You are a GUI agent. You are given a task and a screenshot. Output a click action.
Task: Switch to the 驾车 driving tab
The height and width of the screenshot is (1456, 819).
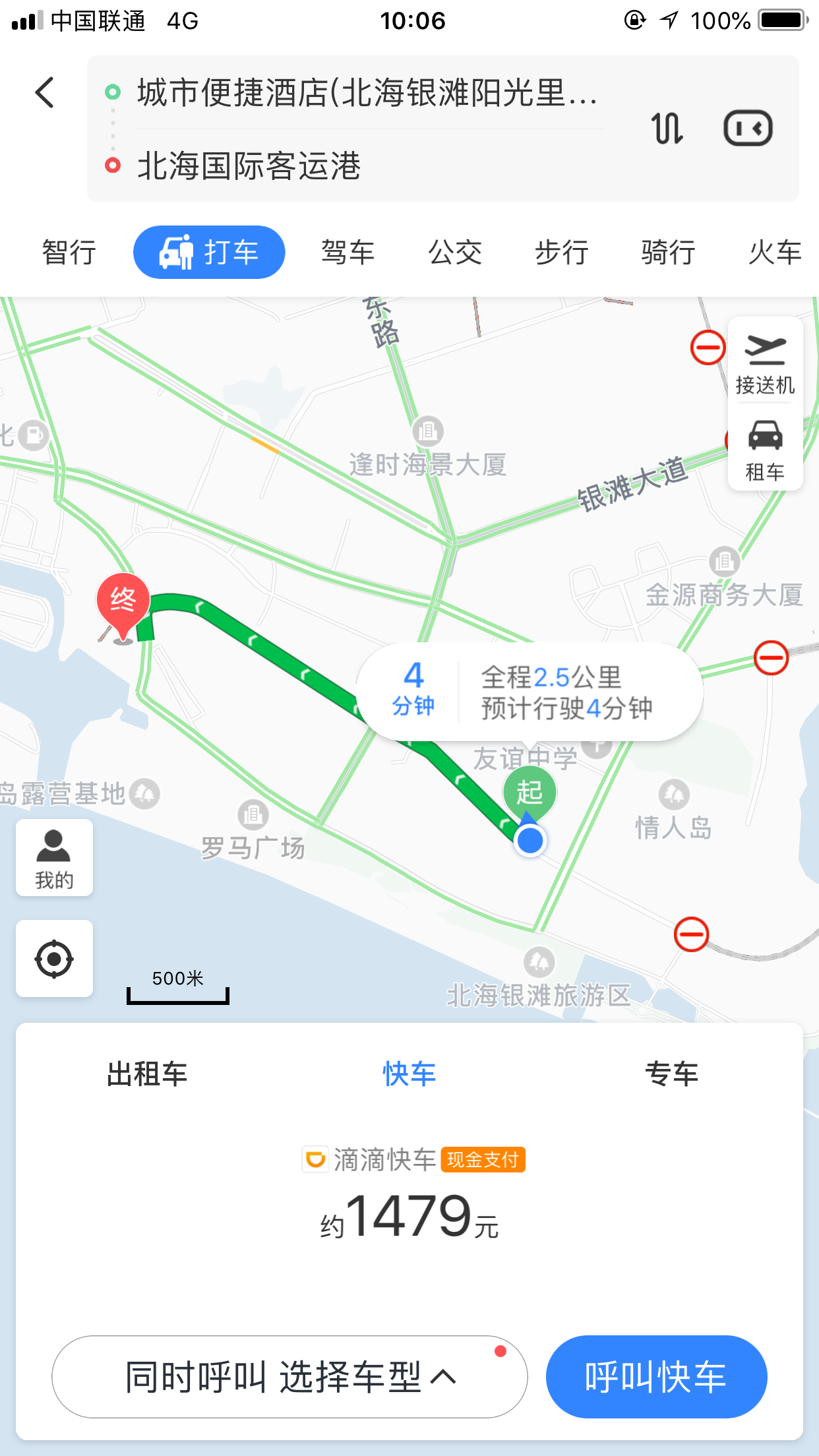(348, 253)
